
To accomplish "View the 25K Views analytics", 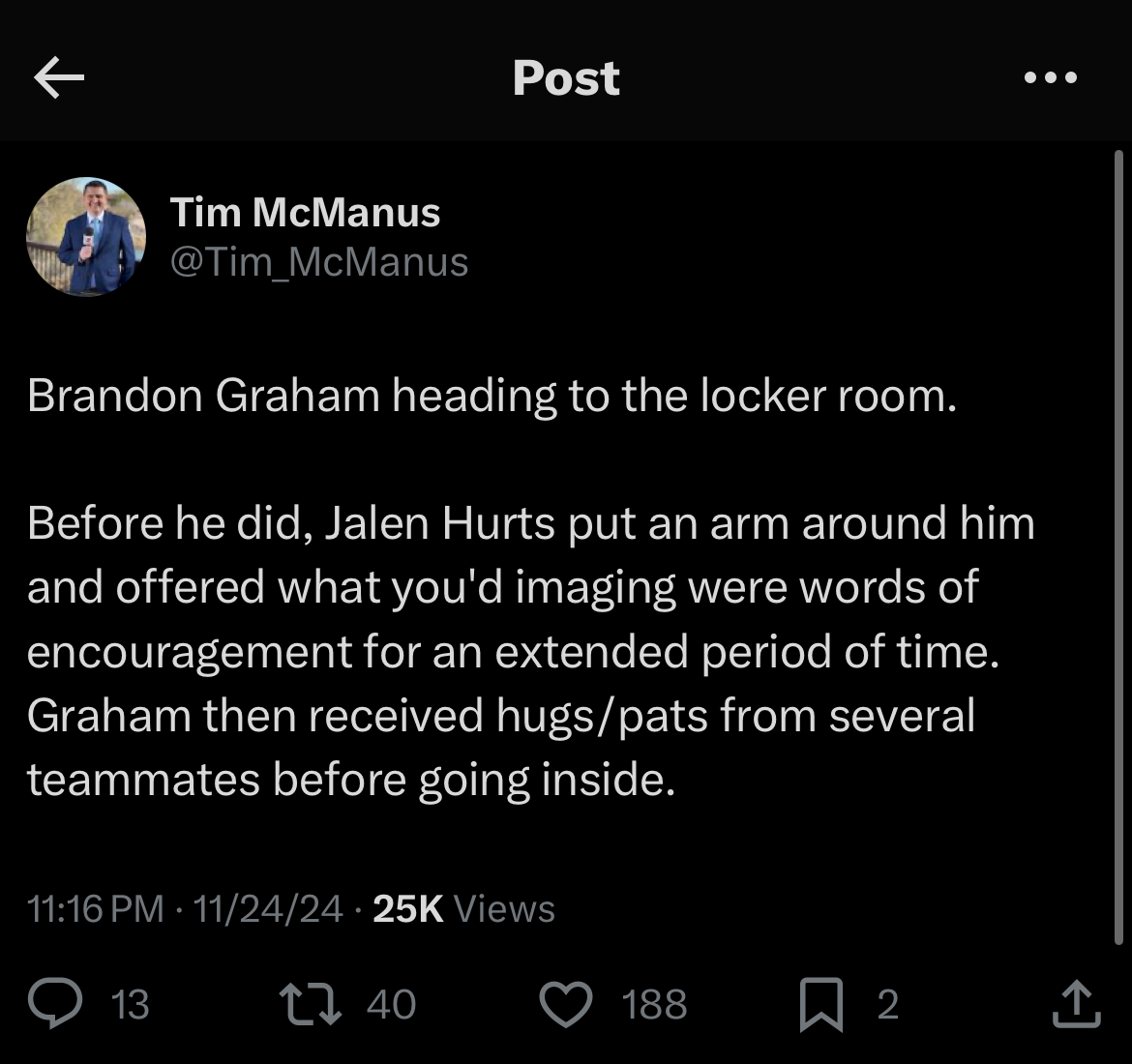I will 463,908.
